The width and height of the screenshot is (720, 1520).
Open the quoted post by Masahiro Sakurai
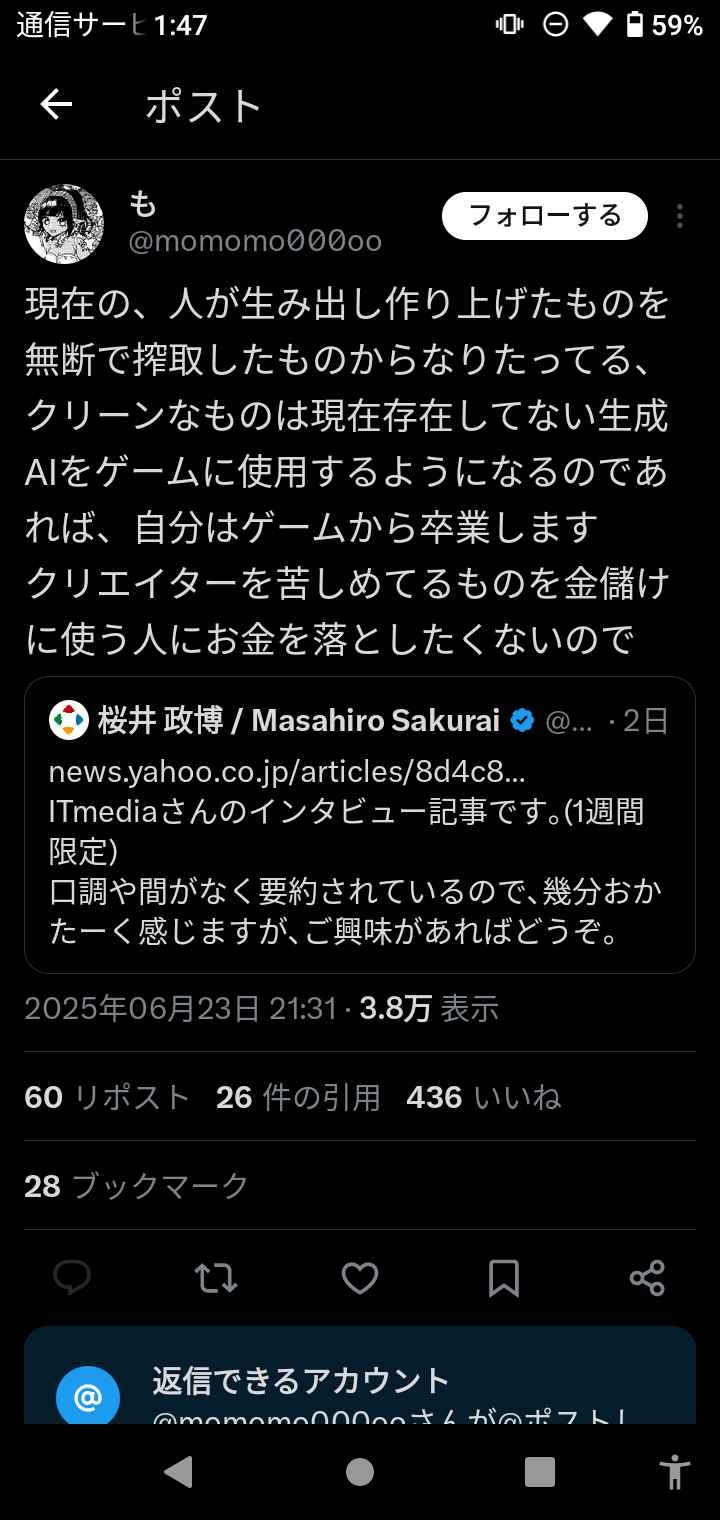point(360,825)
